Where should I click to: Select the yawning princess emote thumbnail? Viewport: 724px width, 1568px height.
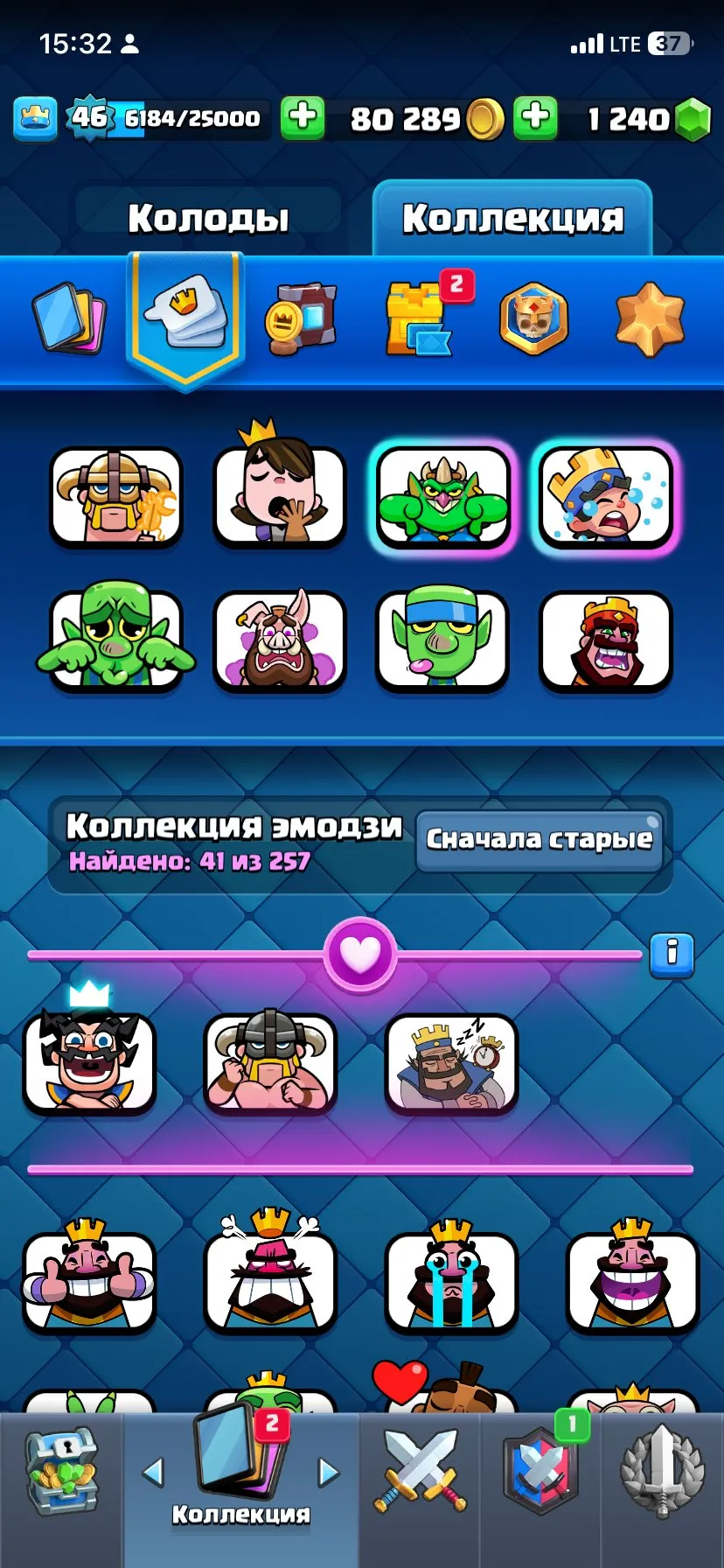coord(280,497)
